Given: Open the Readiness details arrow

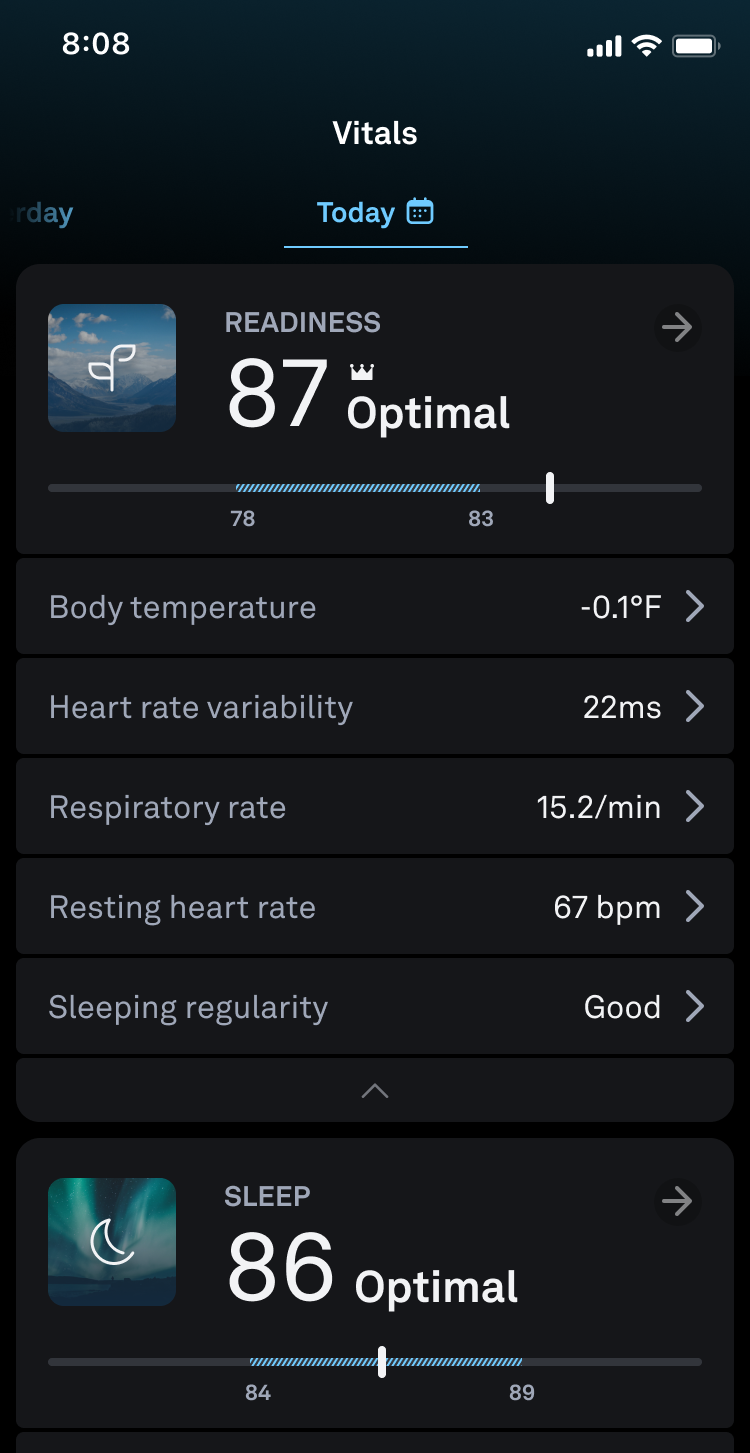Looking at the screenshot, I should [x=677, y=328].
